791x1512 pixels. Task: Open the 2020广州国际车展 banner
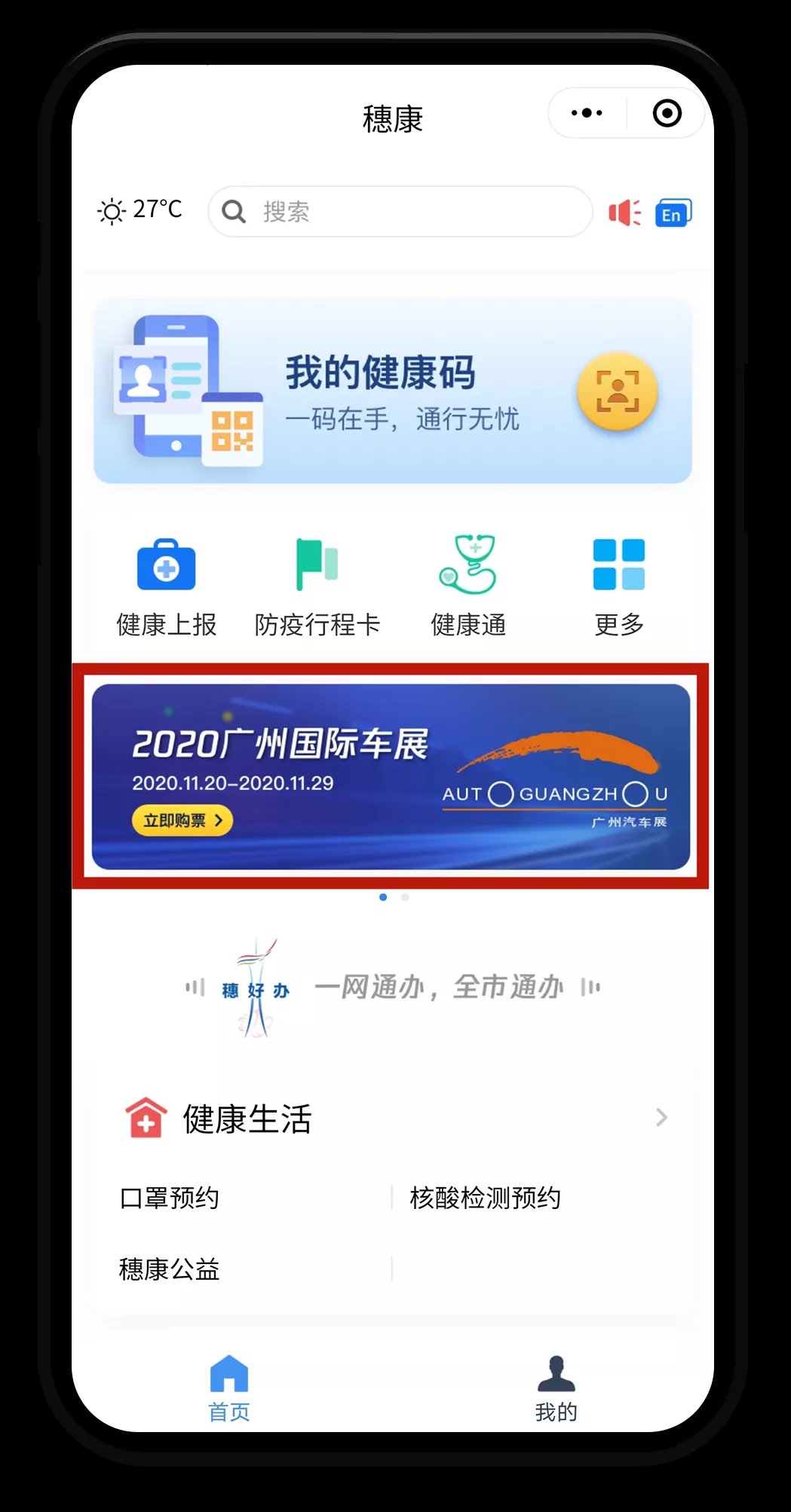click(391, 776)
